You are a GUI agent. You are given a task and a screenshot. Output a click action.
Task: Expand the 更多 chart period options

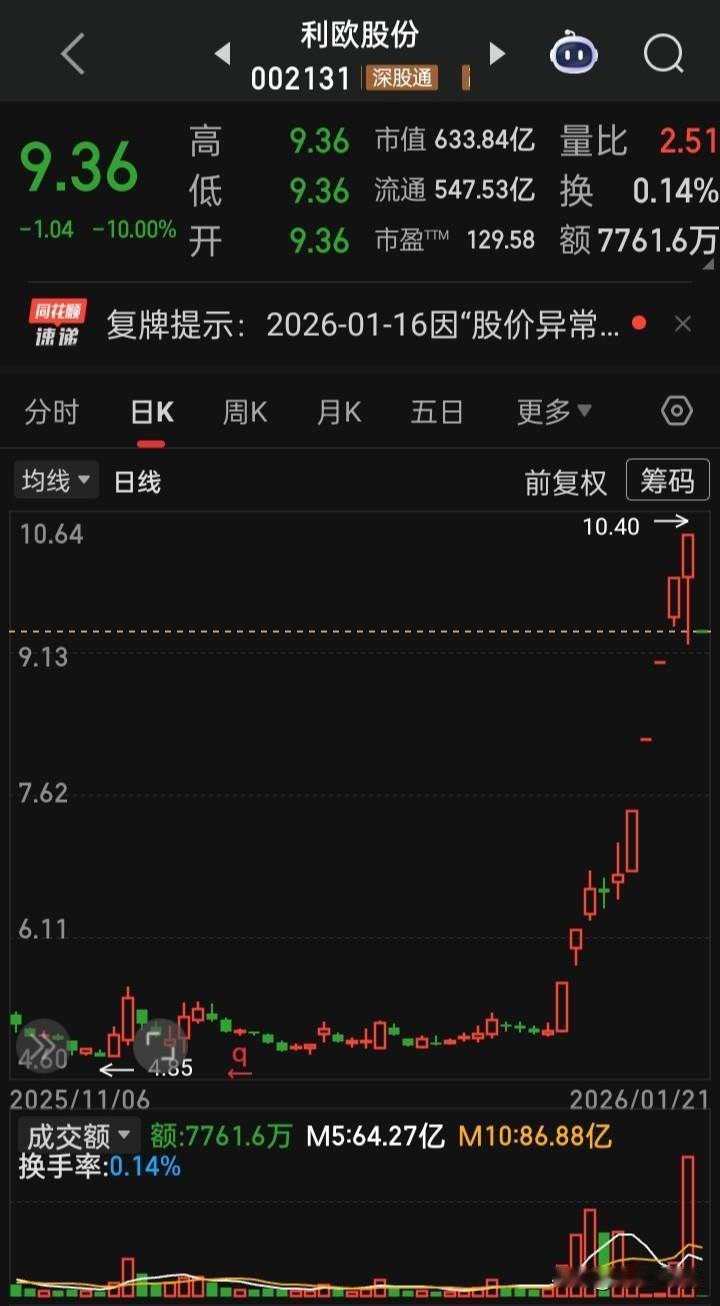click(554, 412)
